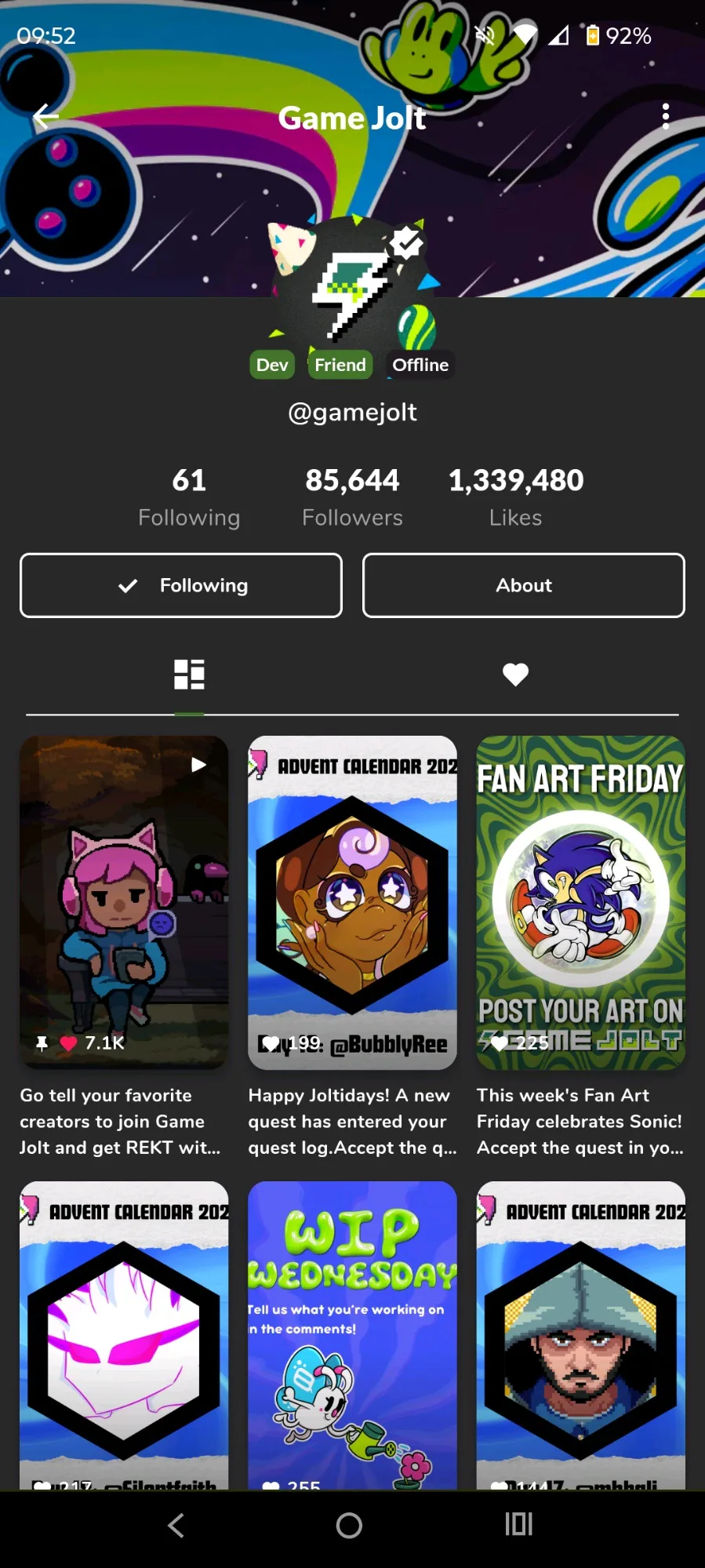Open the Advent Calendar post with white mask
This screenshot has height=1568, width=705.
tap(124, 1333)
